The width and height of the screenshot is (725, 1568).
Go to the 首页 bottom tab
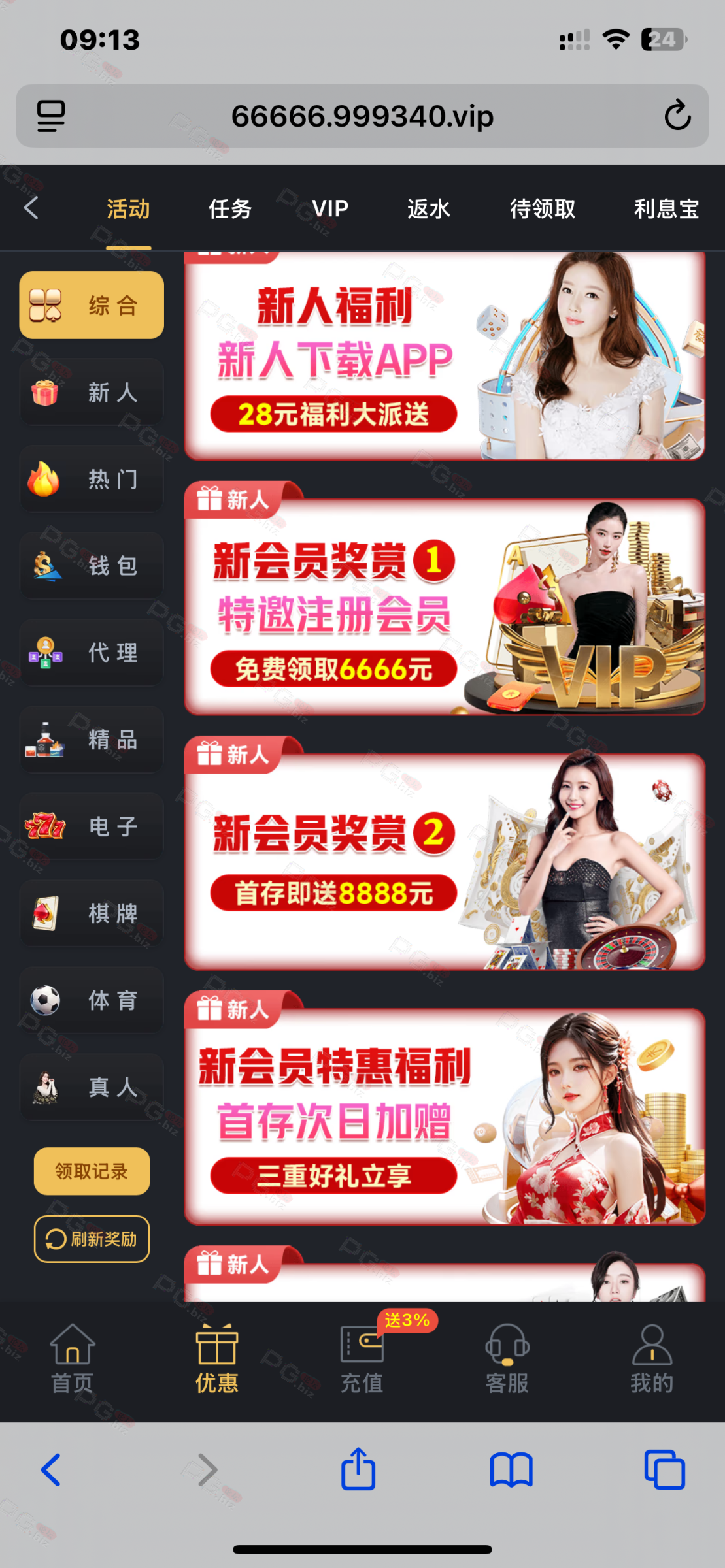tap(73, 1358)
